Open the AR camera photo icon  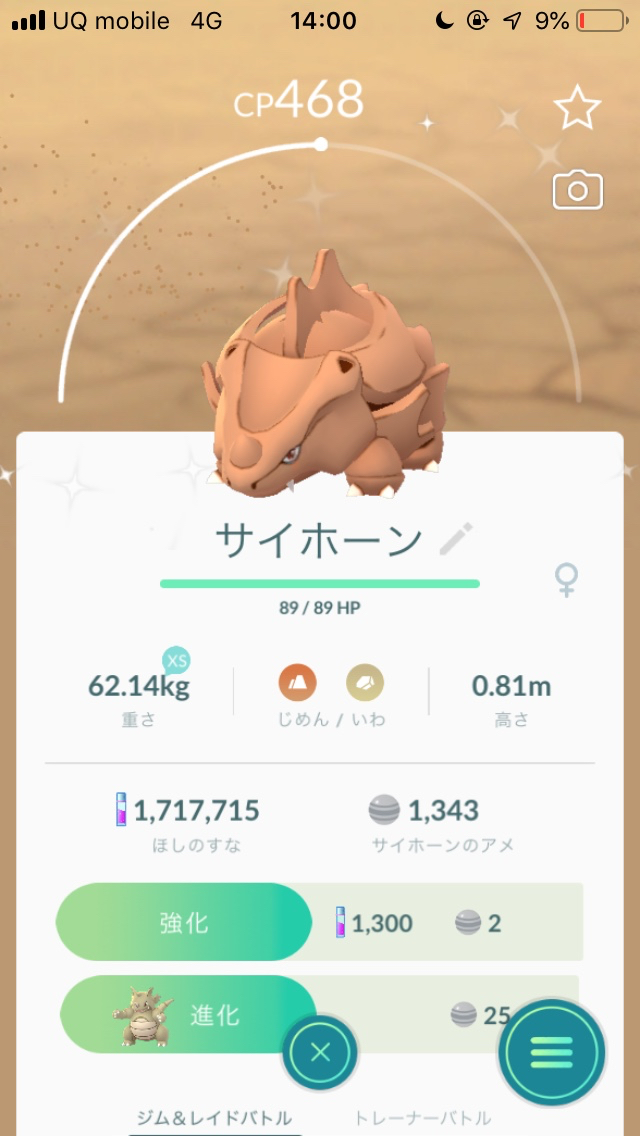pos(578,191)
